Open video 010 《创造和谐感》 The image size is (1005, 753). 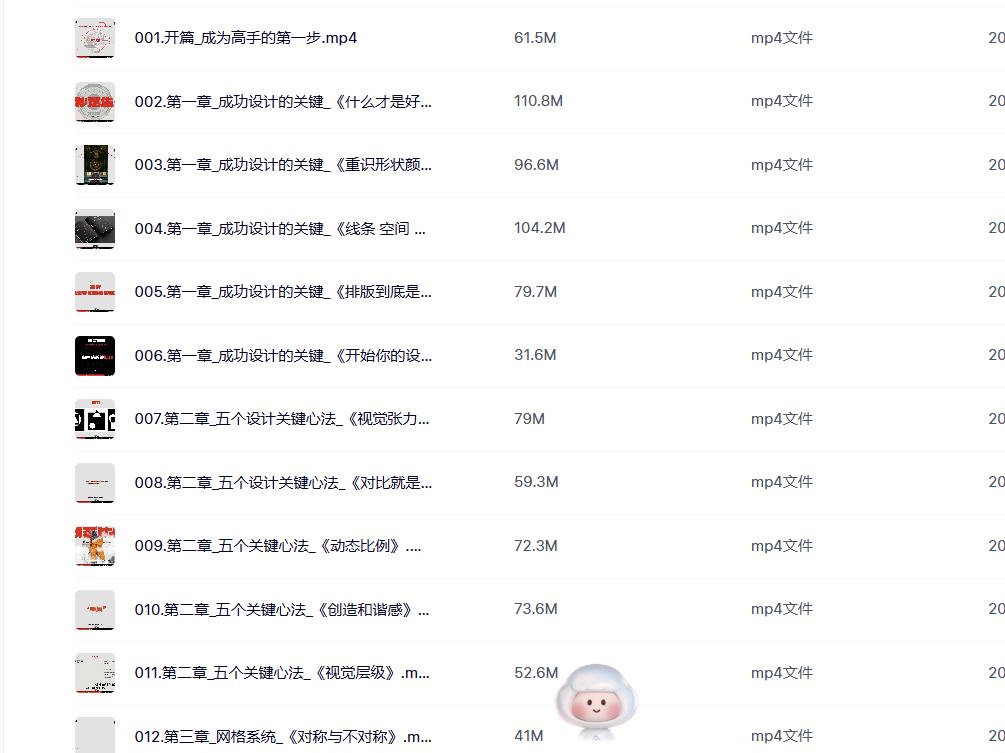[282, 609]
